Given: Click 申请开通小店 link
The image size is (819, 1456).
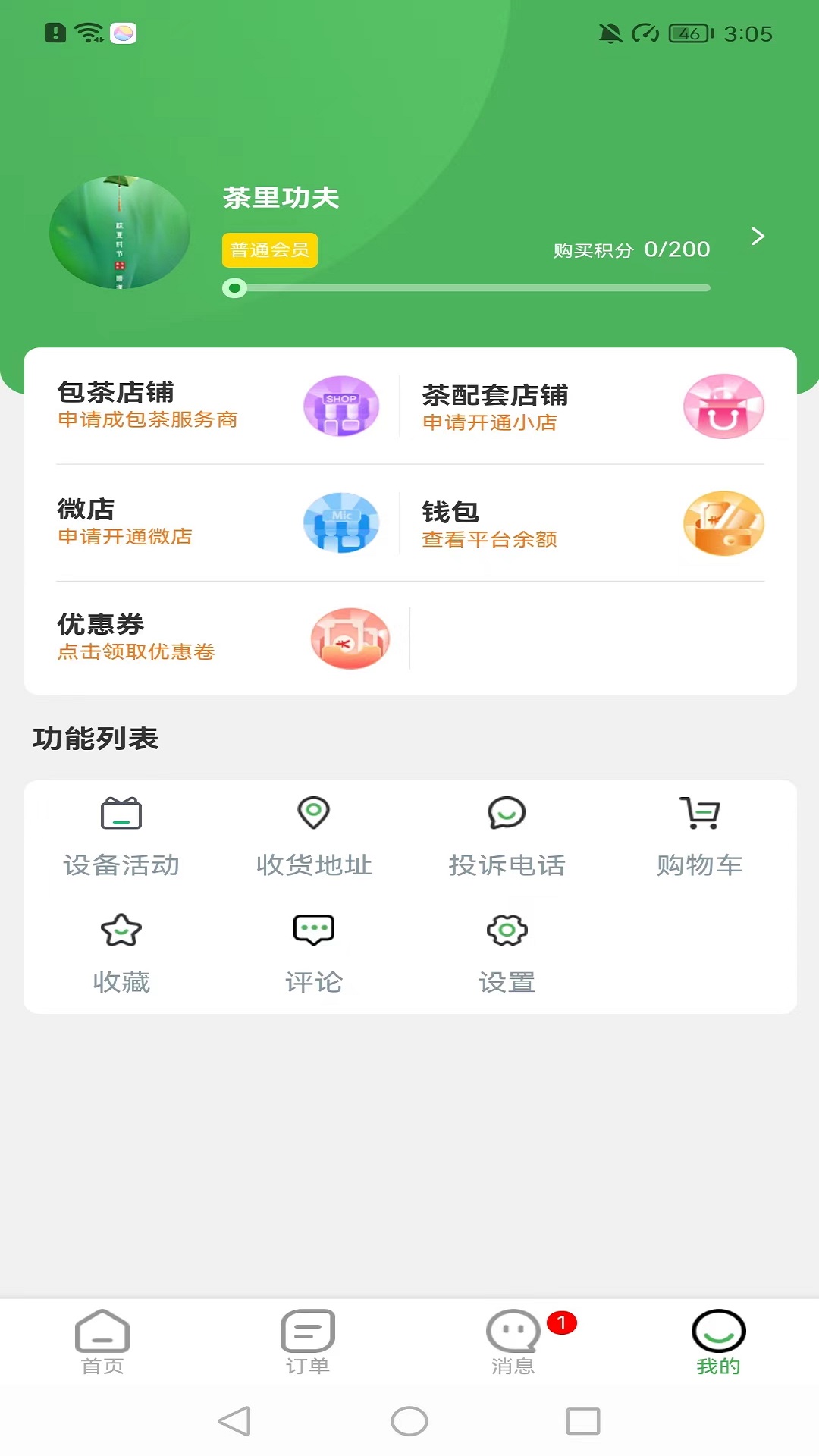Looking at the screenshot, I should 489,425.
